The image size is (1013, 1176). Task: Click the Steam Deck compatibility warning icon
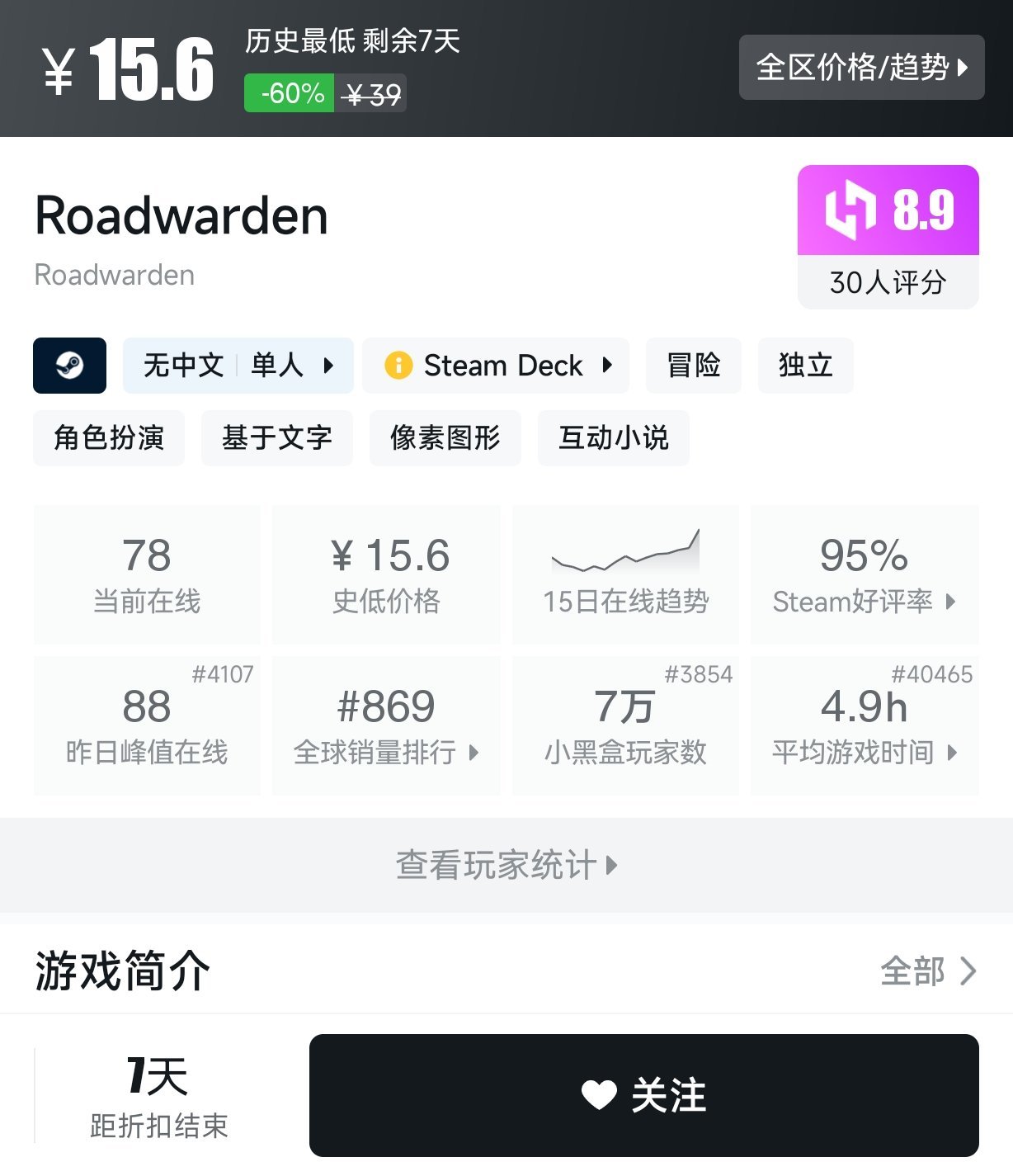(399, 366)
